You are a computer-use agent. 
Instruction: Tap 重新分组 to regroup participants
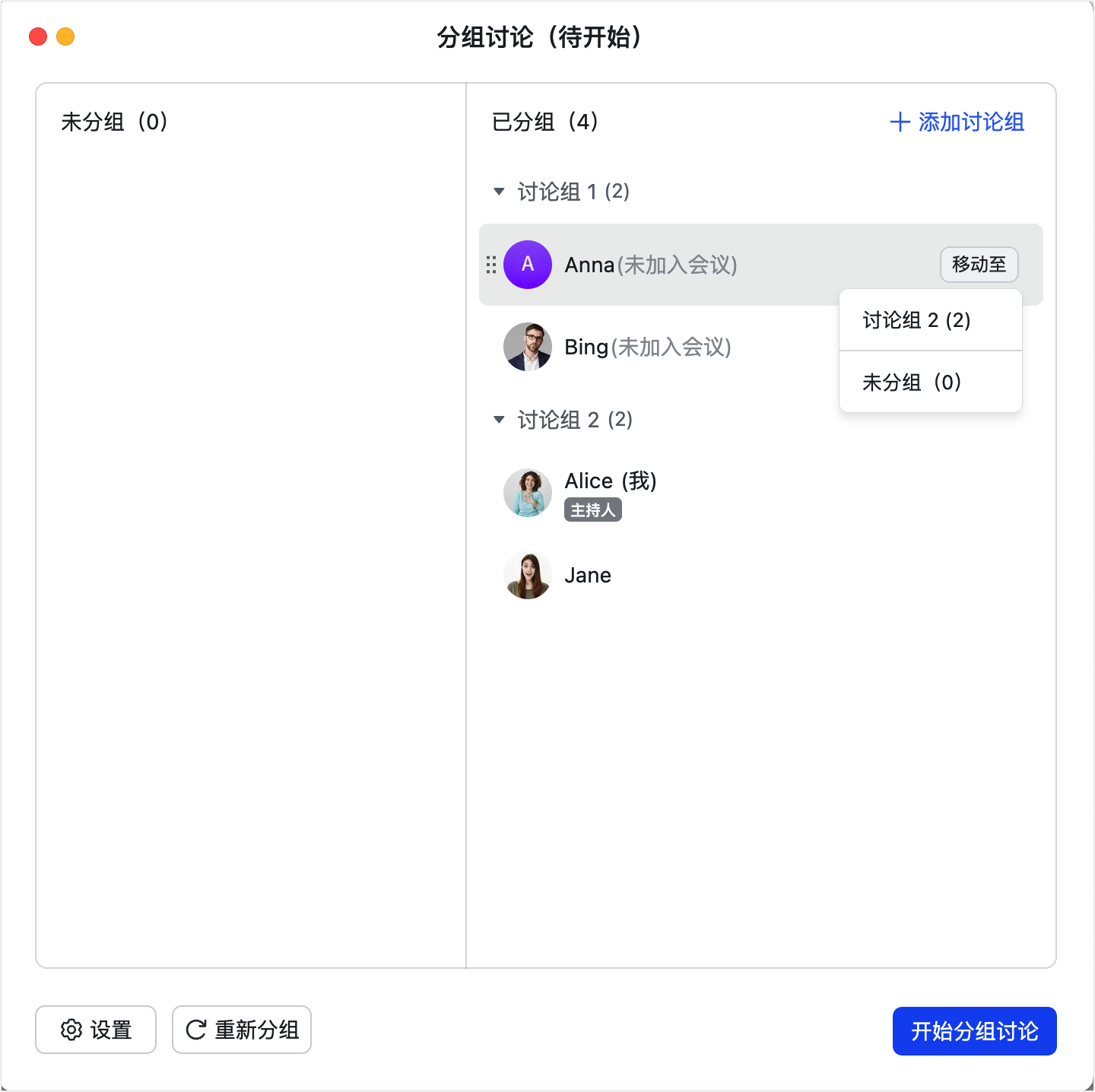click(242, 1030)
